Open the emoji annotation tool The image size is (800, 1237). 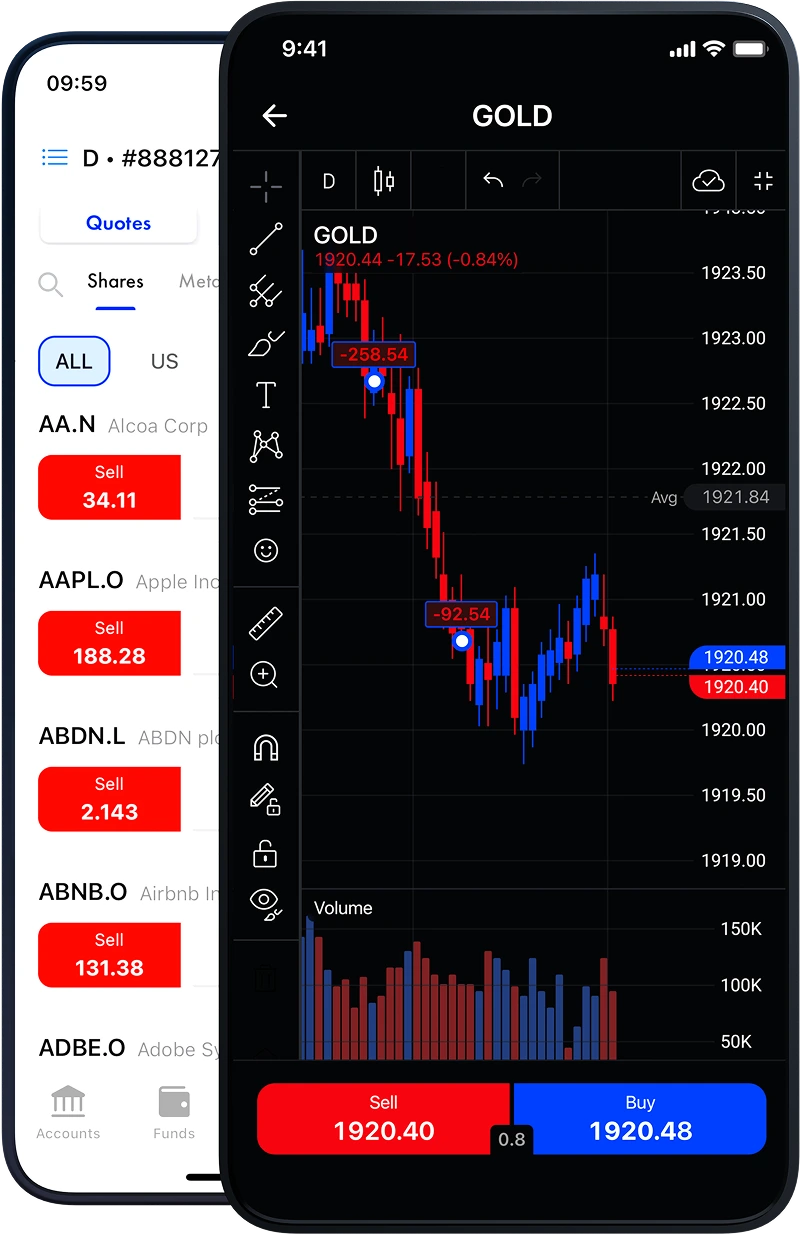265,551
